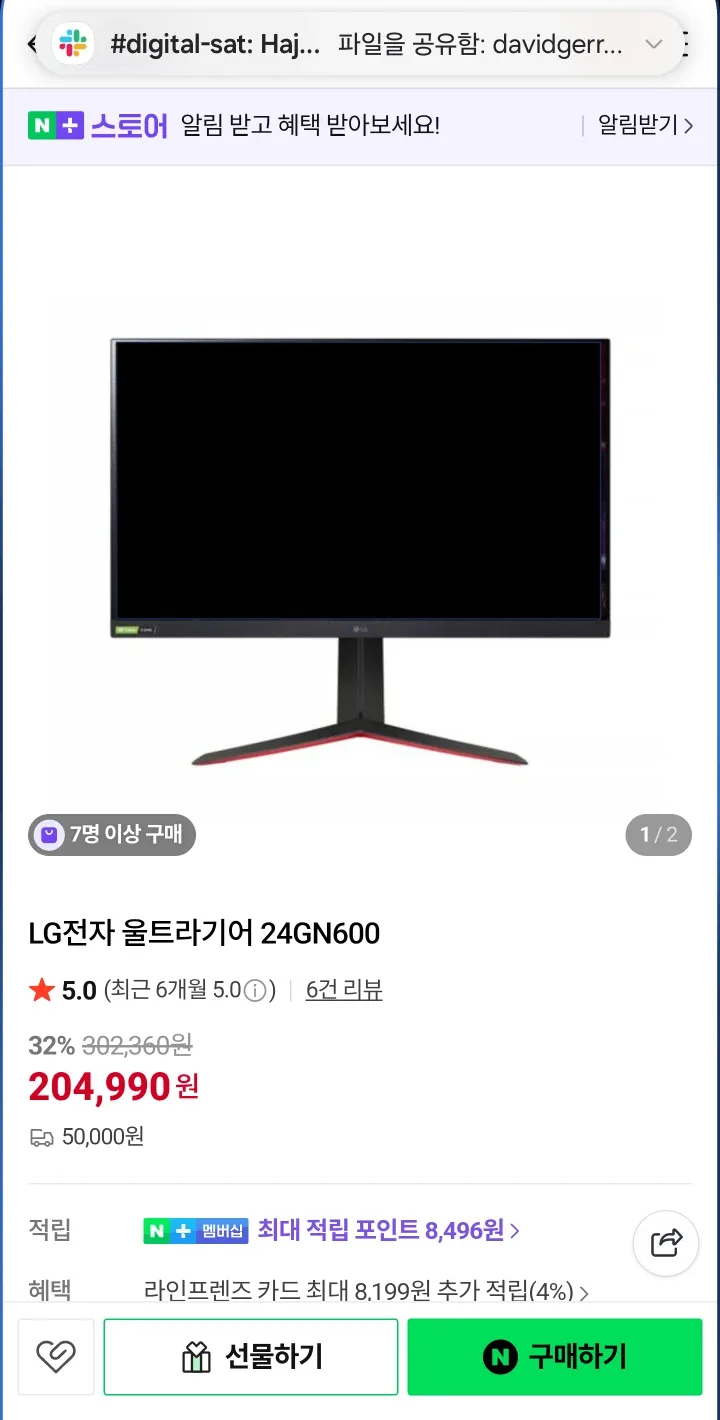
Task: Tap the 구매하기 buy button
Action: [554, 1356]
